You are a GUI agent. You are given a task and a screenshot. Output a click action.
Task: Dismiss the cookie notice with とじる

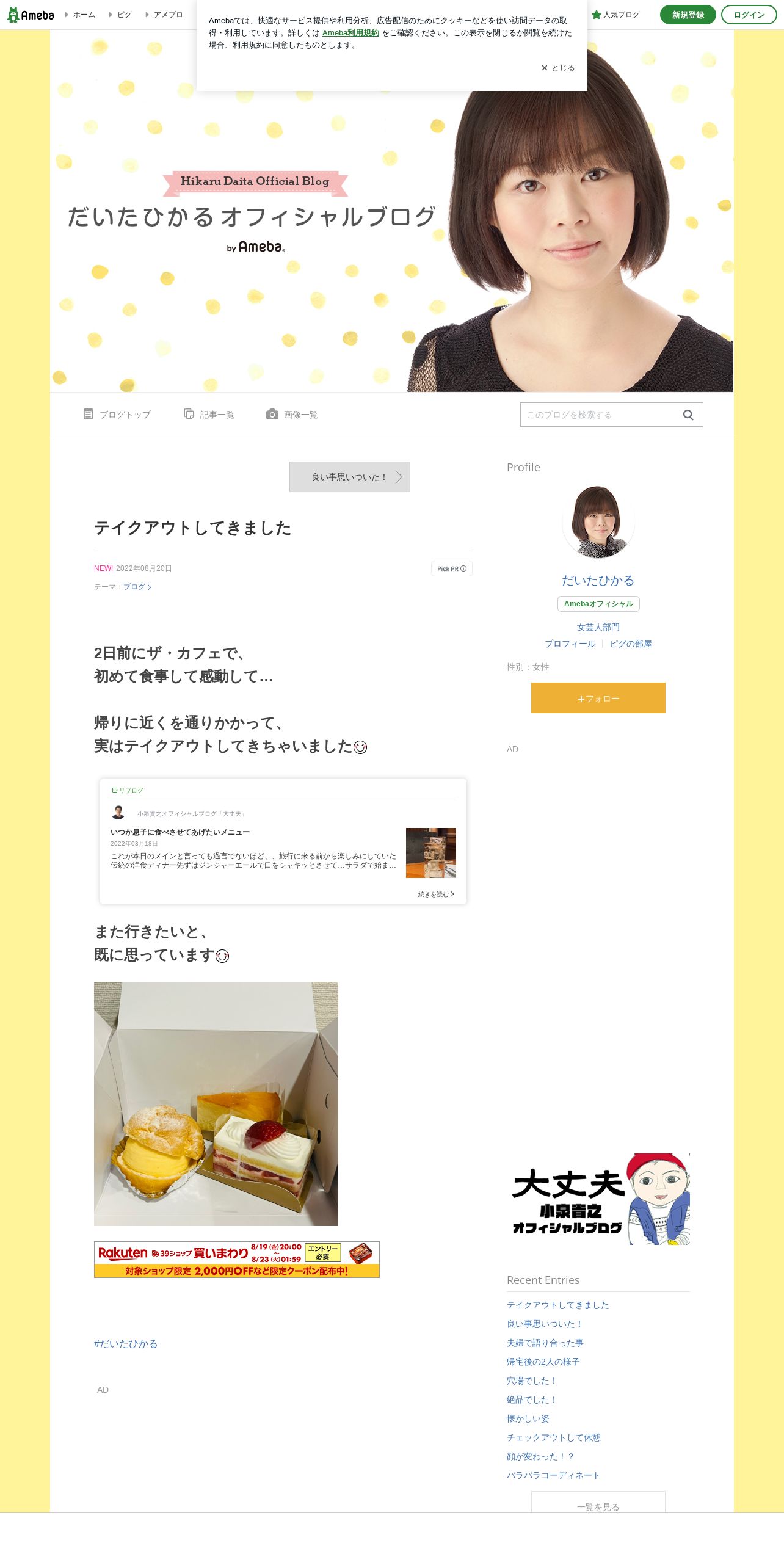pos(557,68)
